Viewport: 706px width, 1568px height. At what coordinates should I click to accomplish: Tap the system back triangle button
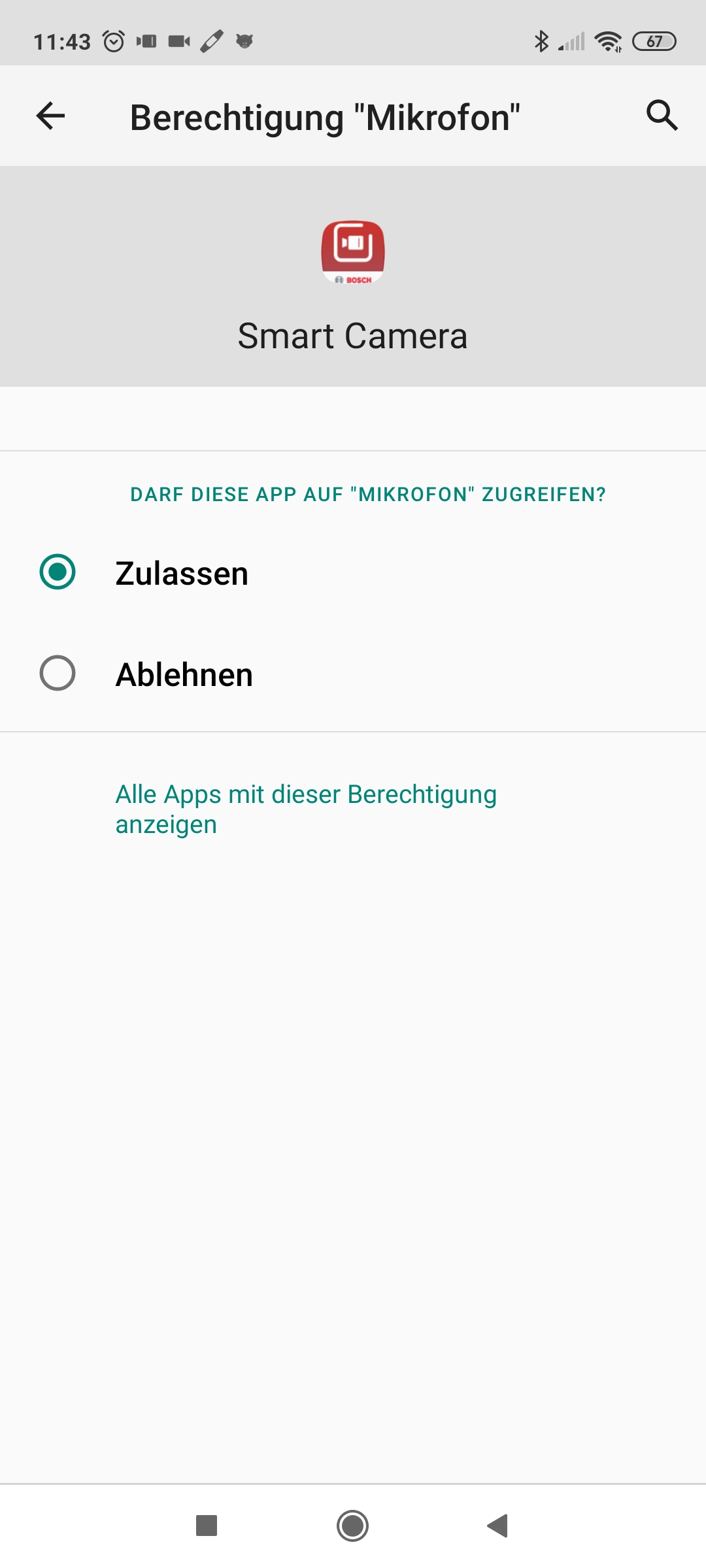tap(498, 1526)
